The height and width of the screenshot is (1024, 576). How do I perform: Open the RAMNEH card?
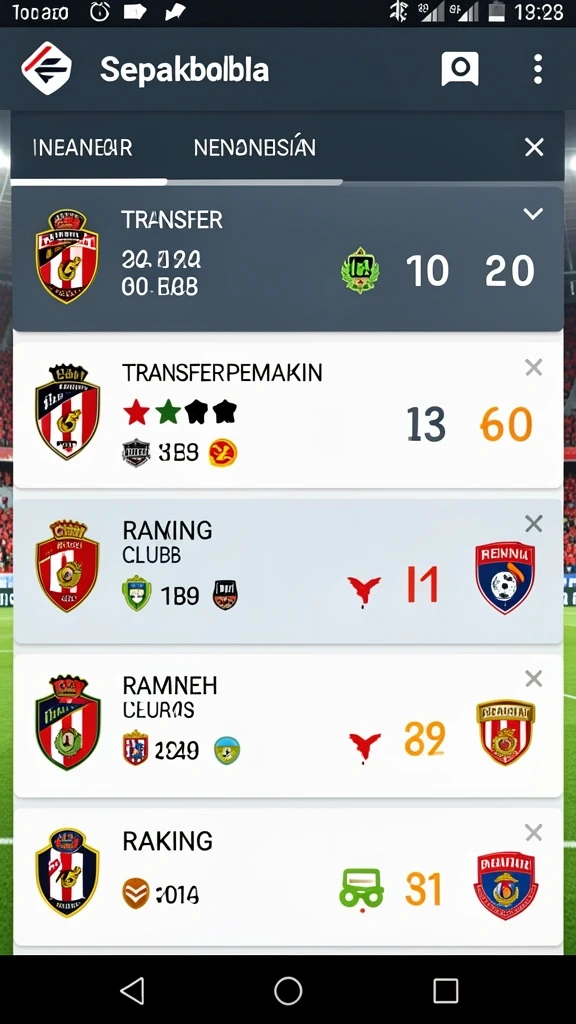point(288,726)
